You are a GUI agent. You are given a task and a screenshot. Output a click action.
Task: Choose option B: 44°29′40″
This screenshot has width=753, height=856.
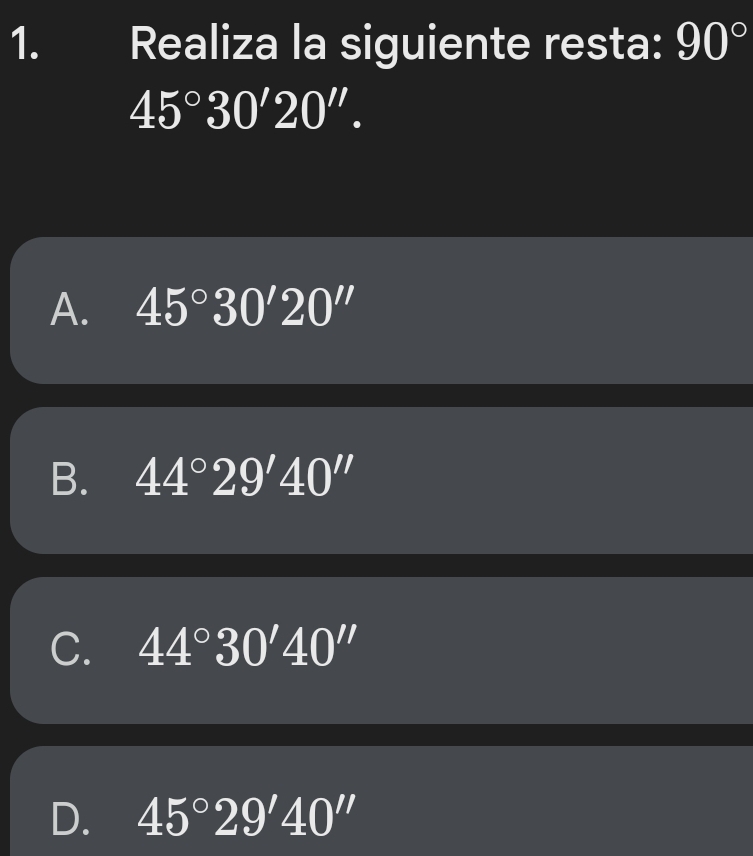pos(380,480)
